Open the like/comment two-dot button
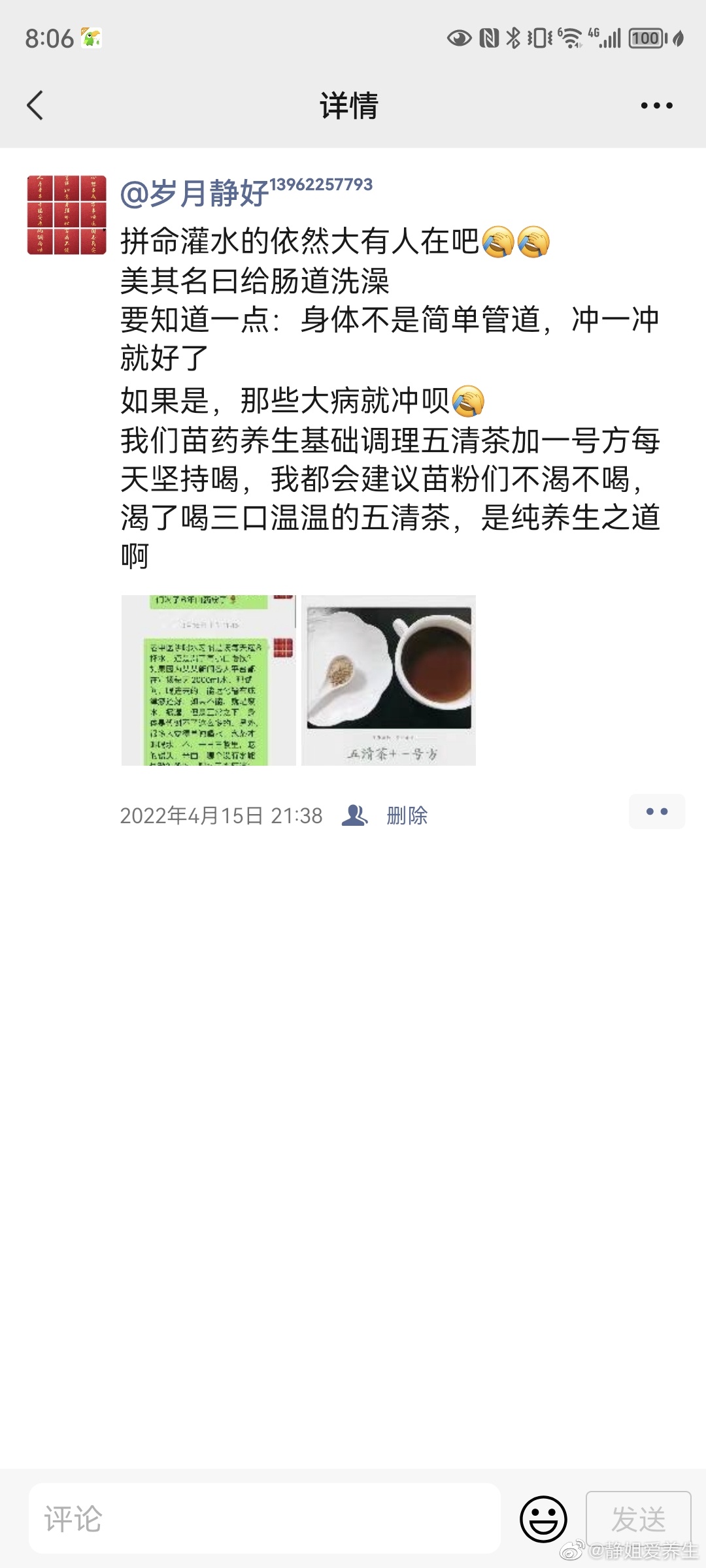Screen dimensions: 706x1568 click(x=656, y=811)
